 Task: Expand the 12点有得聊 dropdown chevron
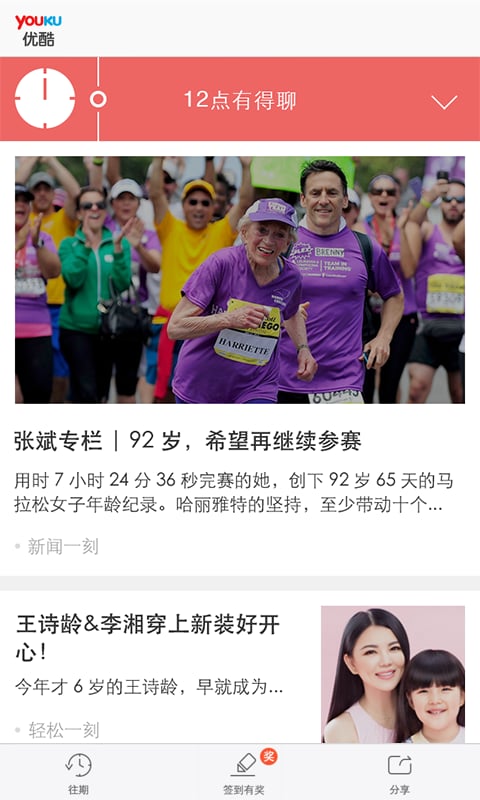point(444,102)
